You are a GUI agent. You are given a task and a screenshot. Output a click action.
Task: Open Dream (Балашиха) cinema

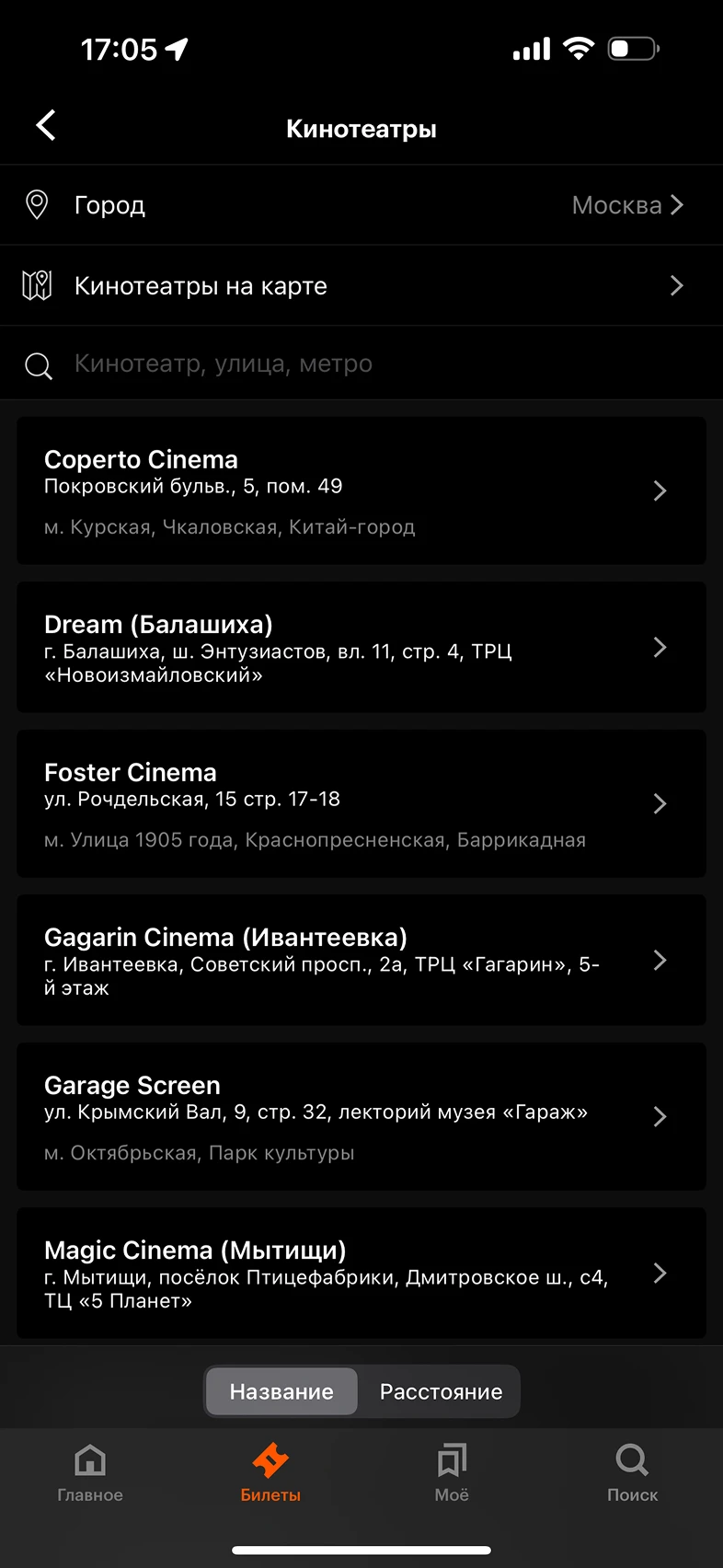tap(361, 647)
